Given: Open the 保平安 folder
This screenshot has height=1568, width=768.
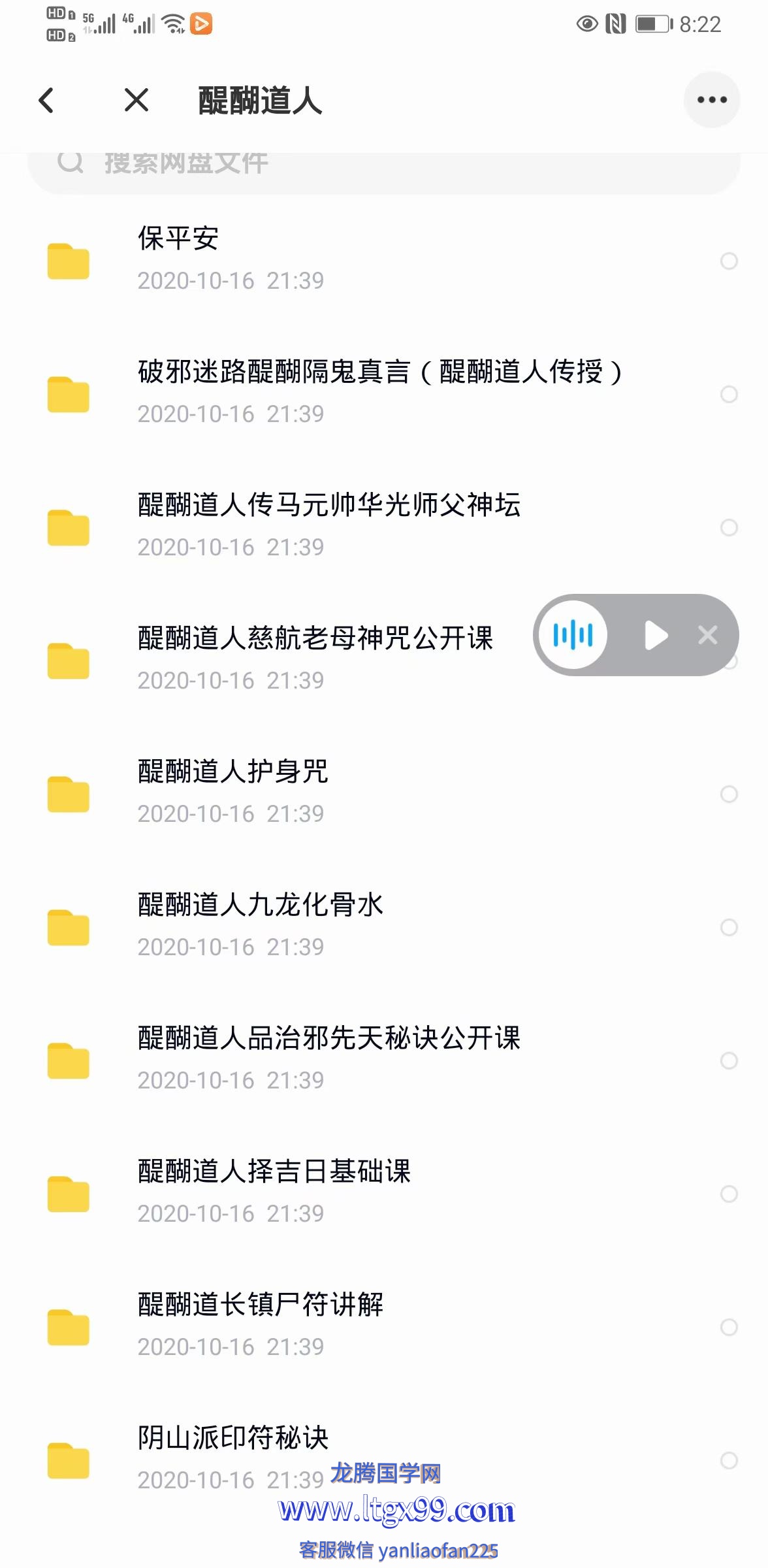Looking at the screenshot, I should 384,260.
